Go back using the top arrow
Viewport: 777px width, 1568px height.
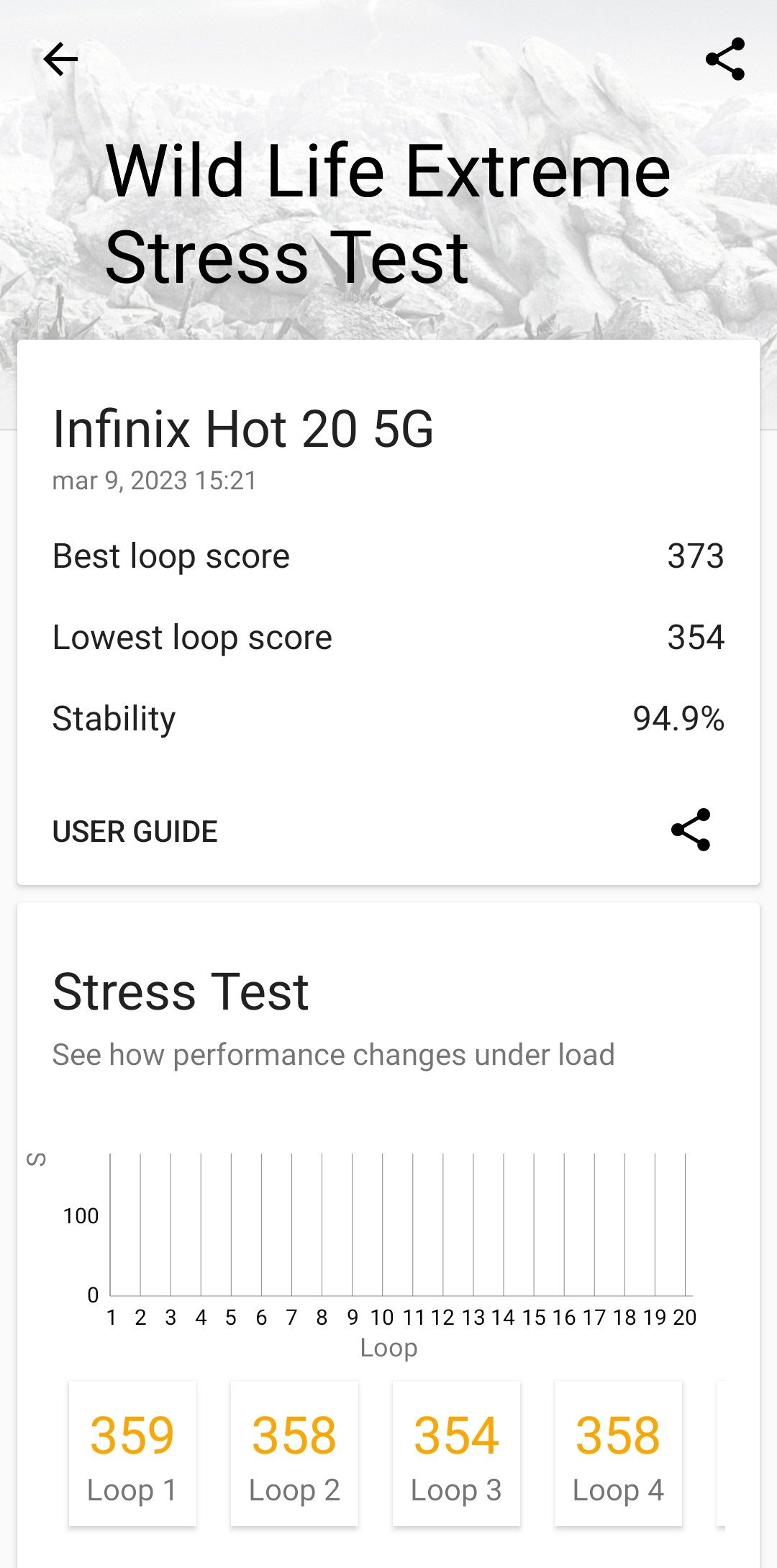point(60,59)
